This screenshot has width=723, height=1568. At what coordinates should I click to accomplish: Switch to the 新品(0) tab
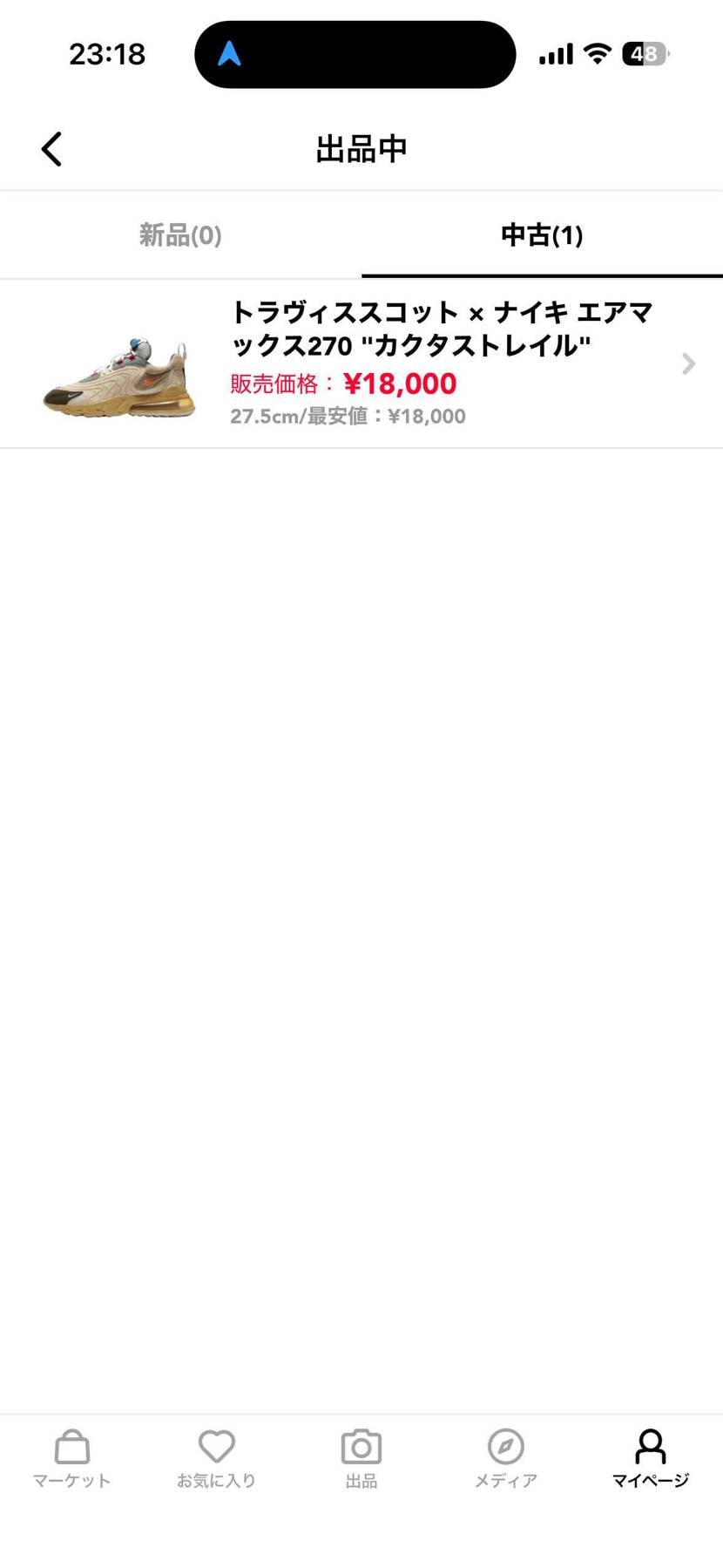point(180,235)
